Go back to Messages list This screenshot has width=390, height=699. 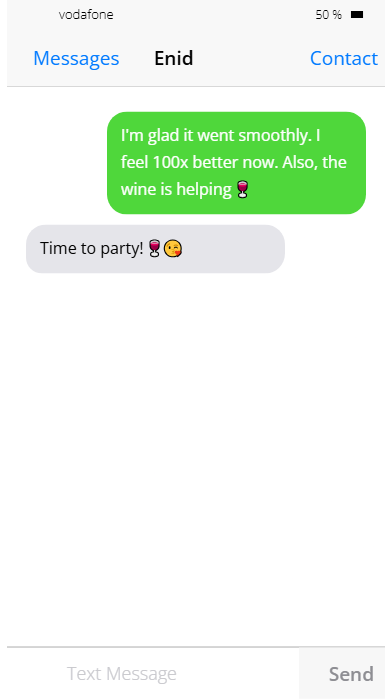76,58
